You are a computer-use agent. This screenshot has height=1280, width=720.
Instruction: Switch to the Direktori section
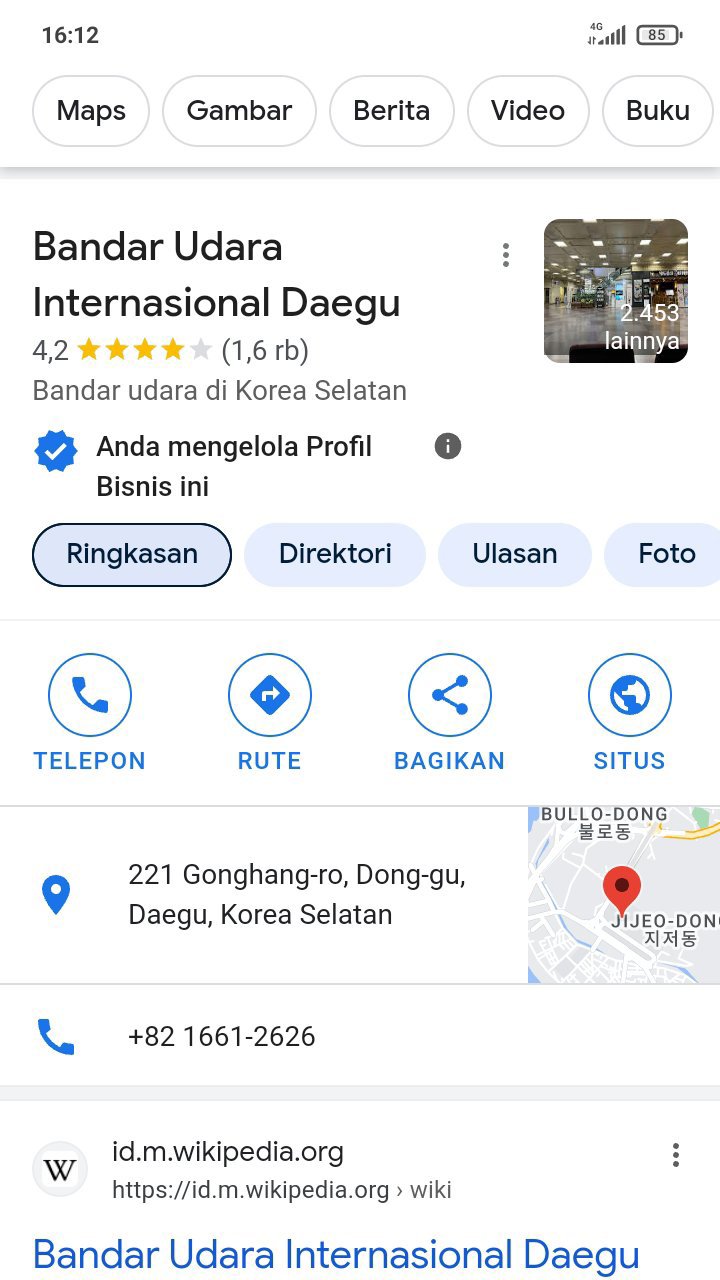(x=335, y=554)
